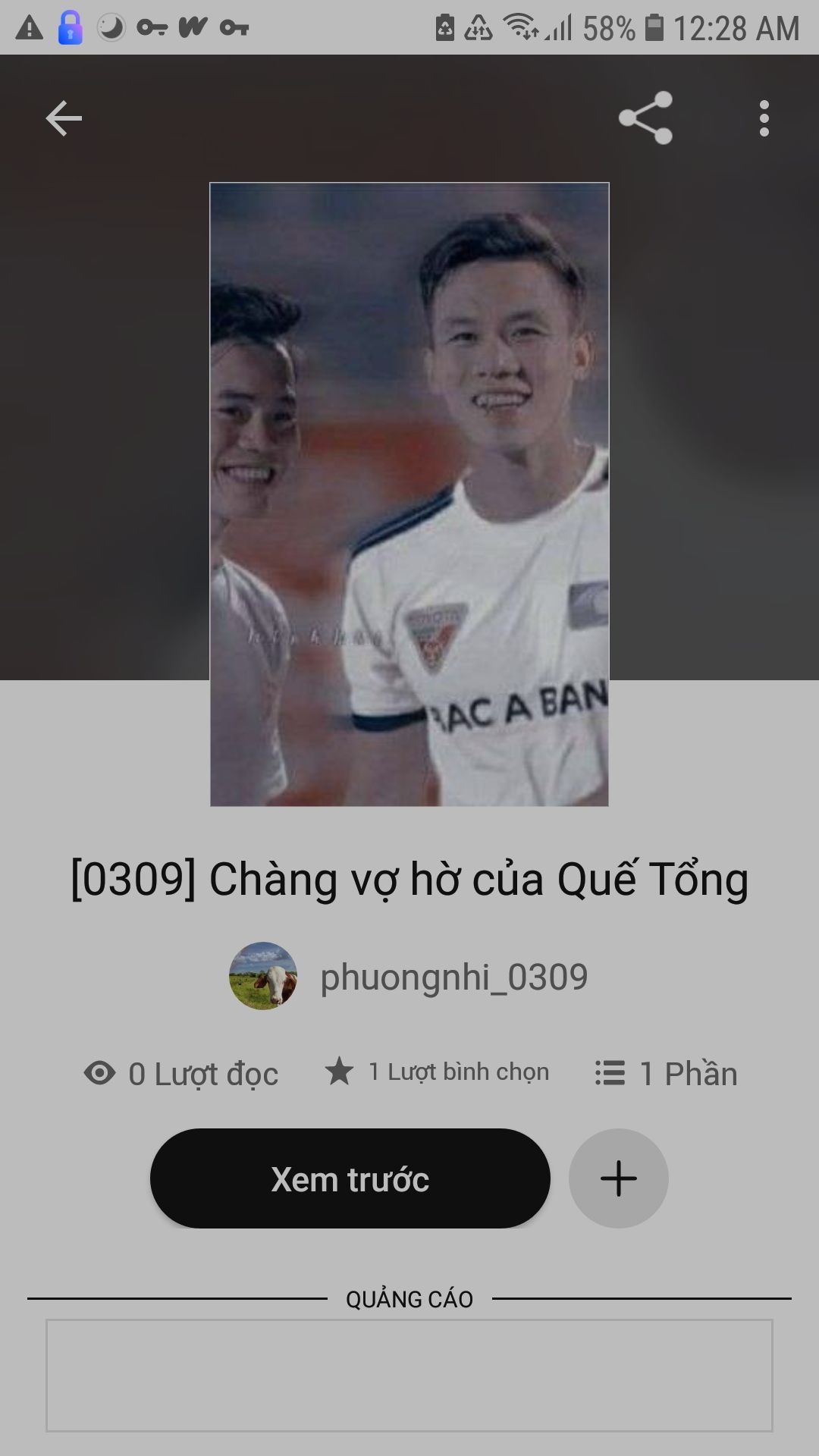
Task: Open author profile phuongnhi_0309
Action: (409, 977)
